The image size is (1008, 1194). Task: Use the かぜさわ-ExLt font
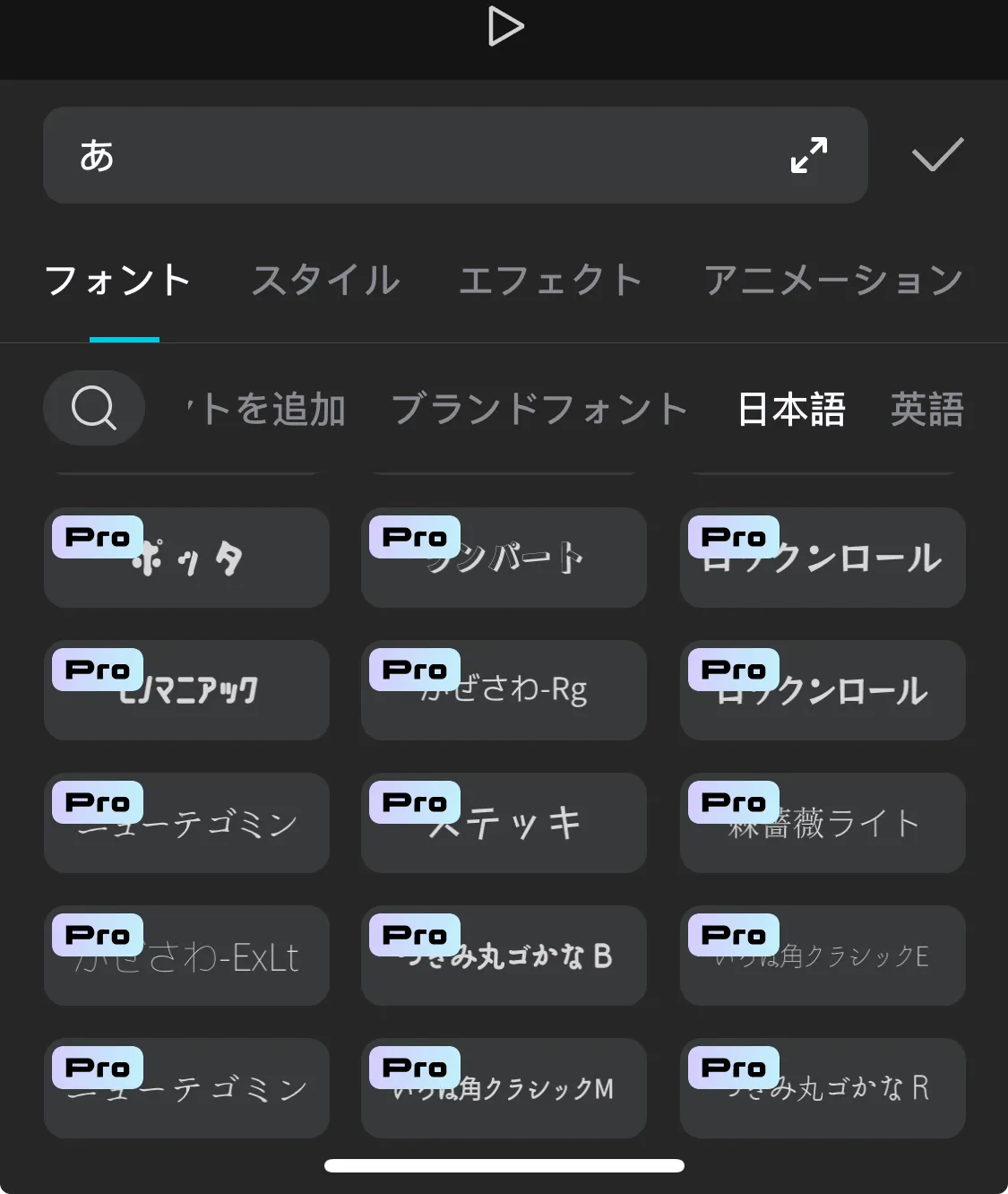[186, 956]
